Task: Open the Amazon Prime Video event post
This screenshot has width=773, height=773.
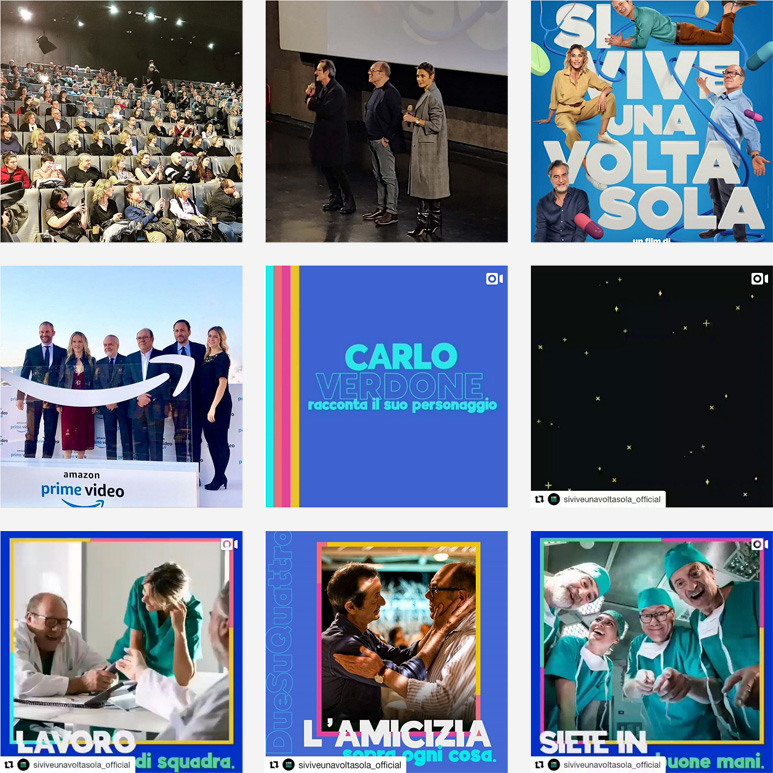Action: [x=121, y=386]
